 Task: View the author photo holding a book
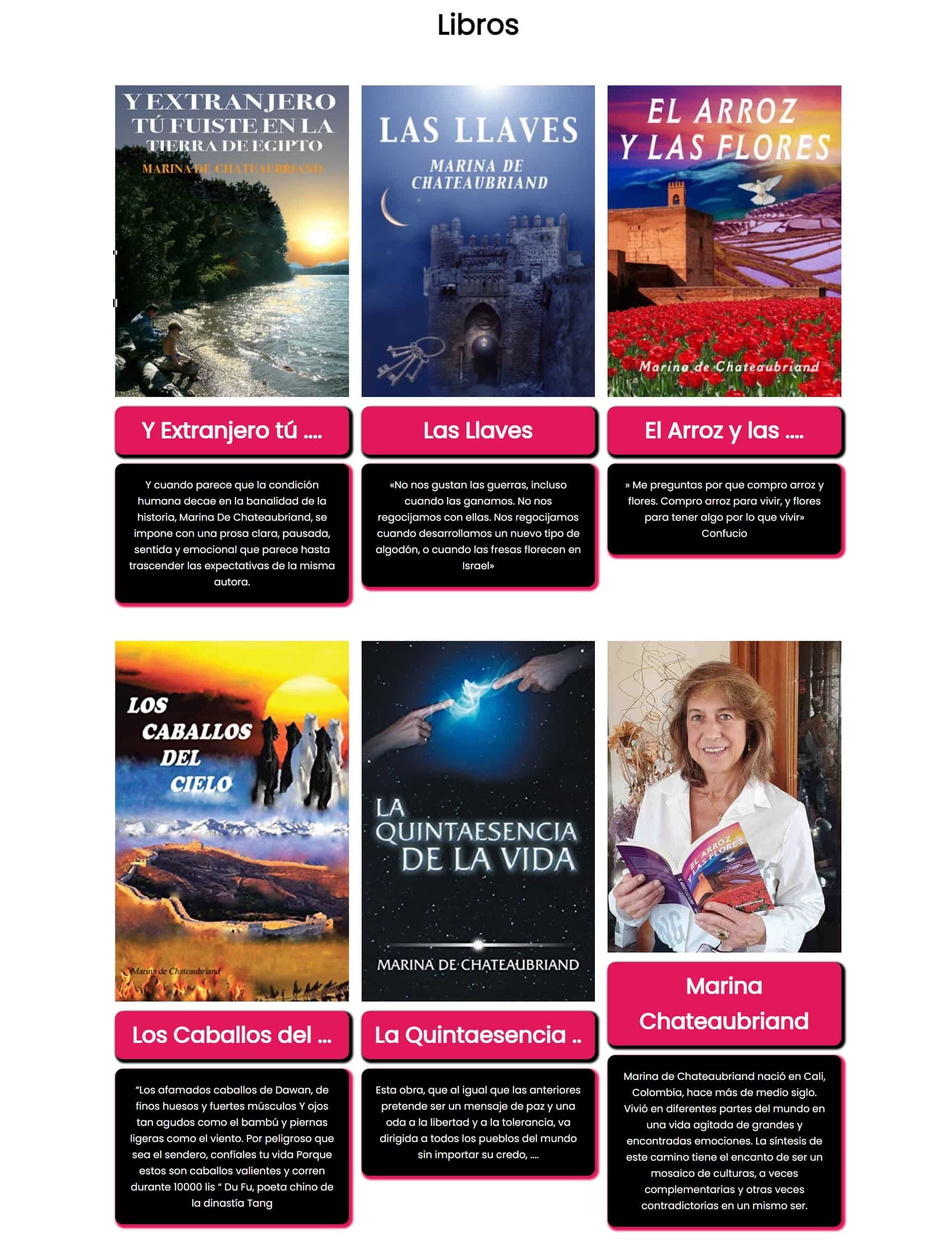coord(724,796)
